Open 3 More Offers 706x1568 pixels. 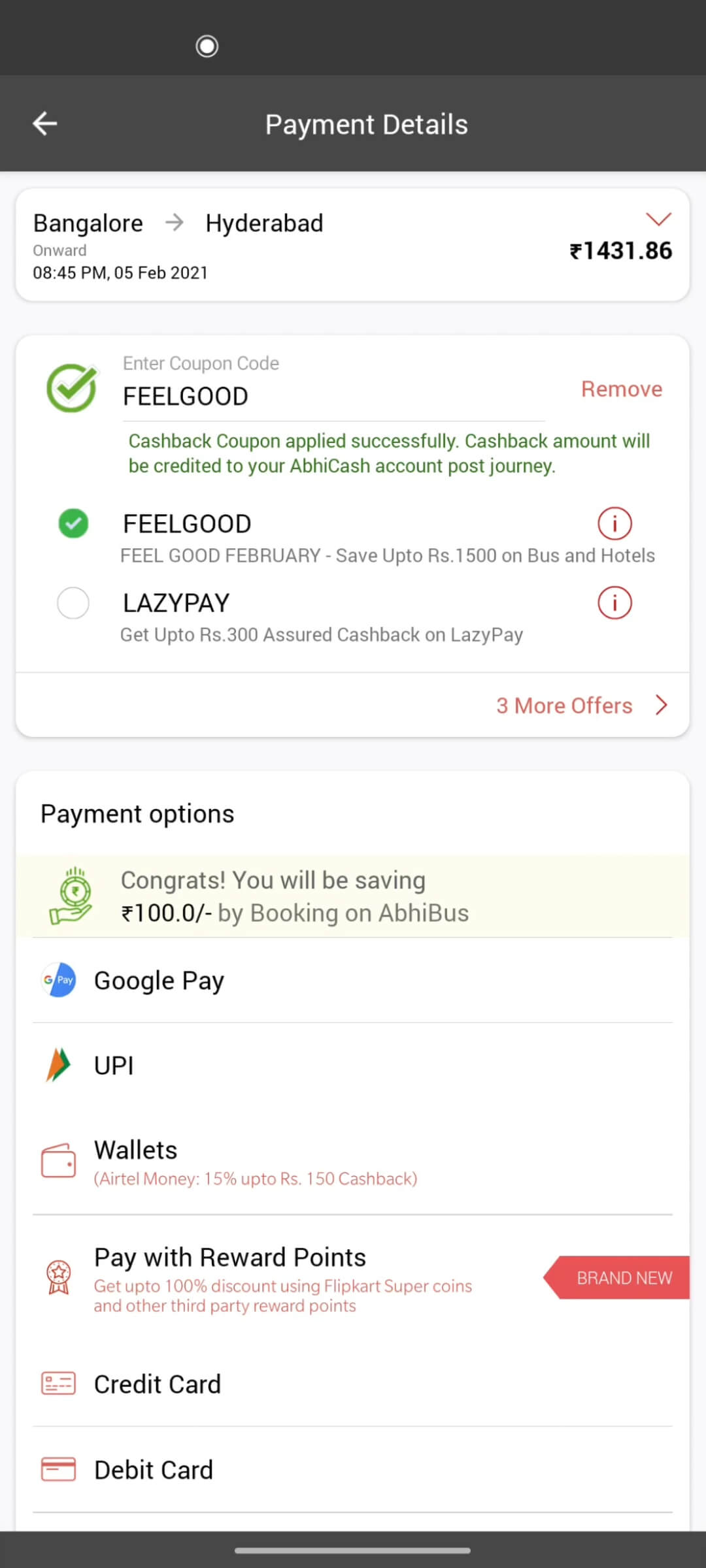pyautogui.click(x=580, y=706)
